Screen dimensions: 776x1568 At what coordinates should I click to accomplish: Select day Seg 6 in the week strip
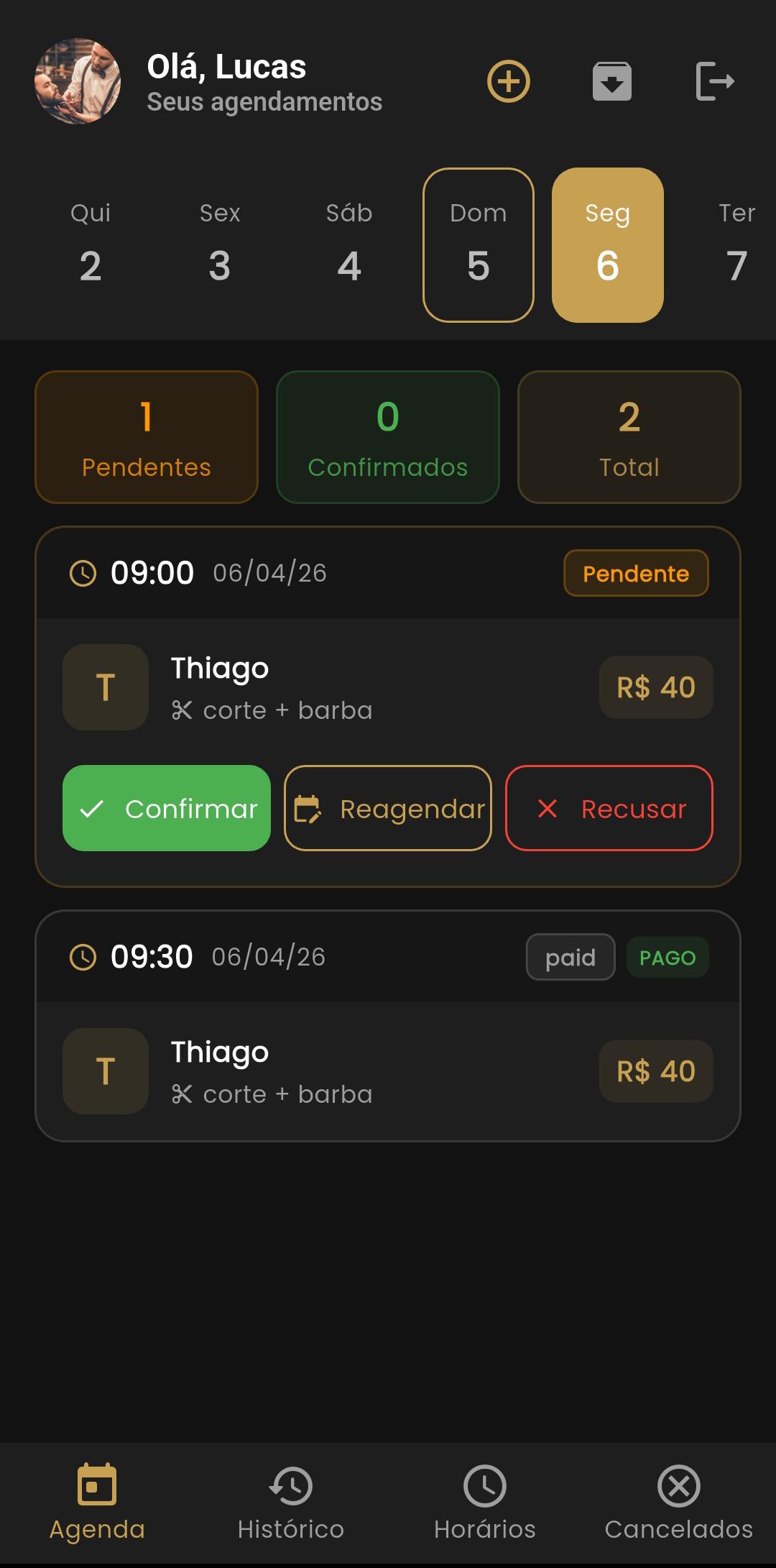(x=607, y=244)
